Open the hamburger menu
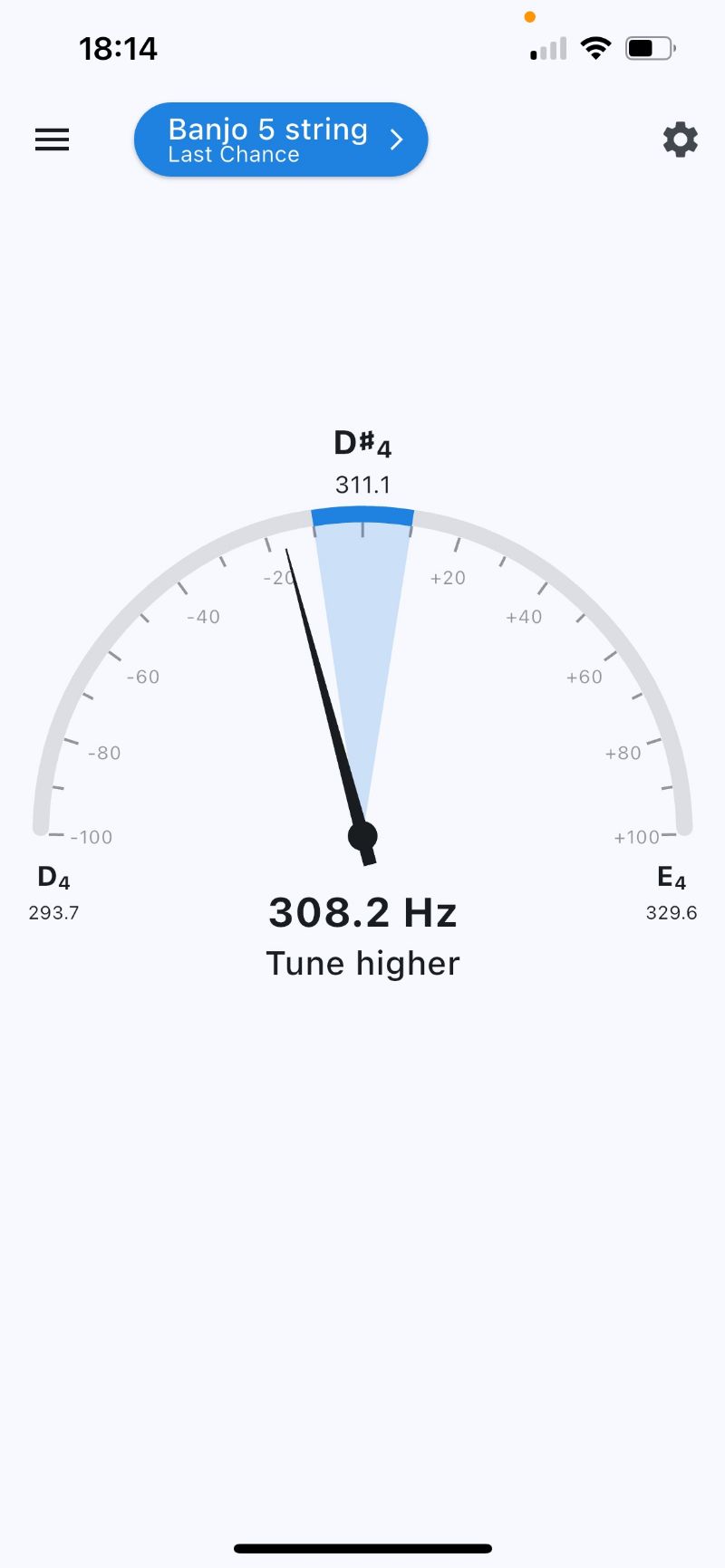Image resolution: width=725 pixels, height=1568 pixels. click(x=52, y=139)
